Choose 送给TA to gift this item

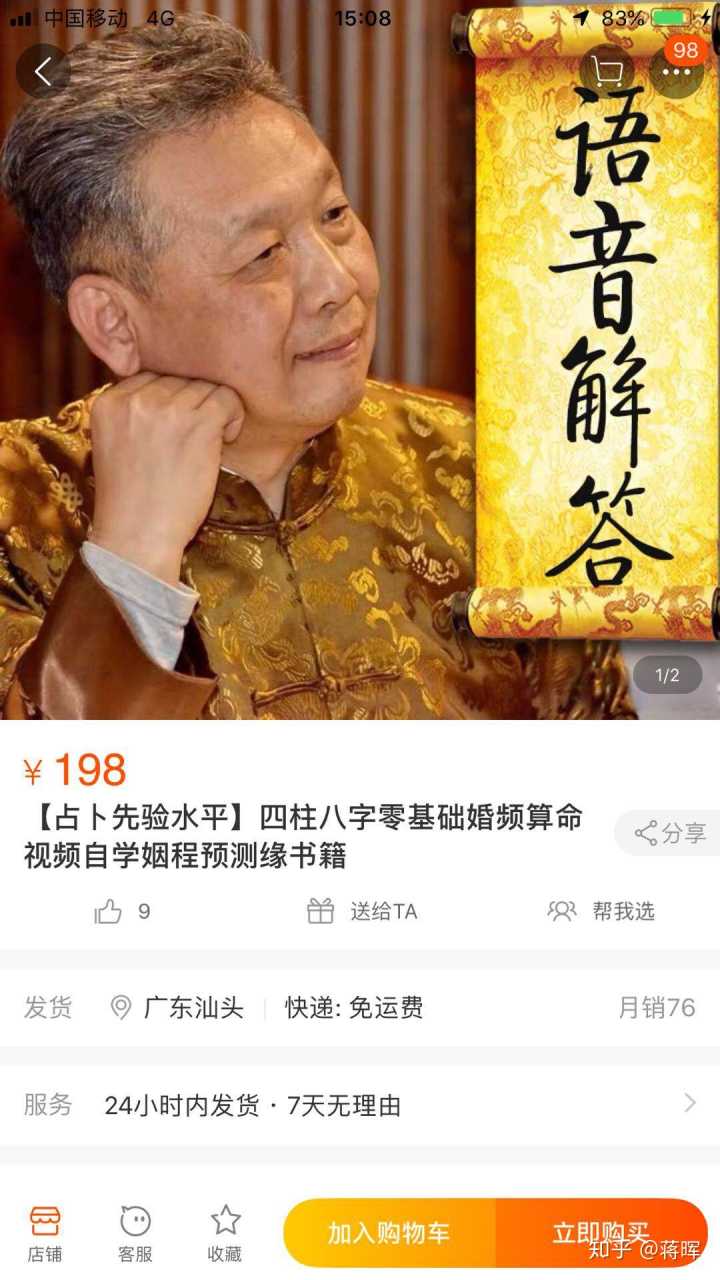(362, 911)
